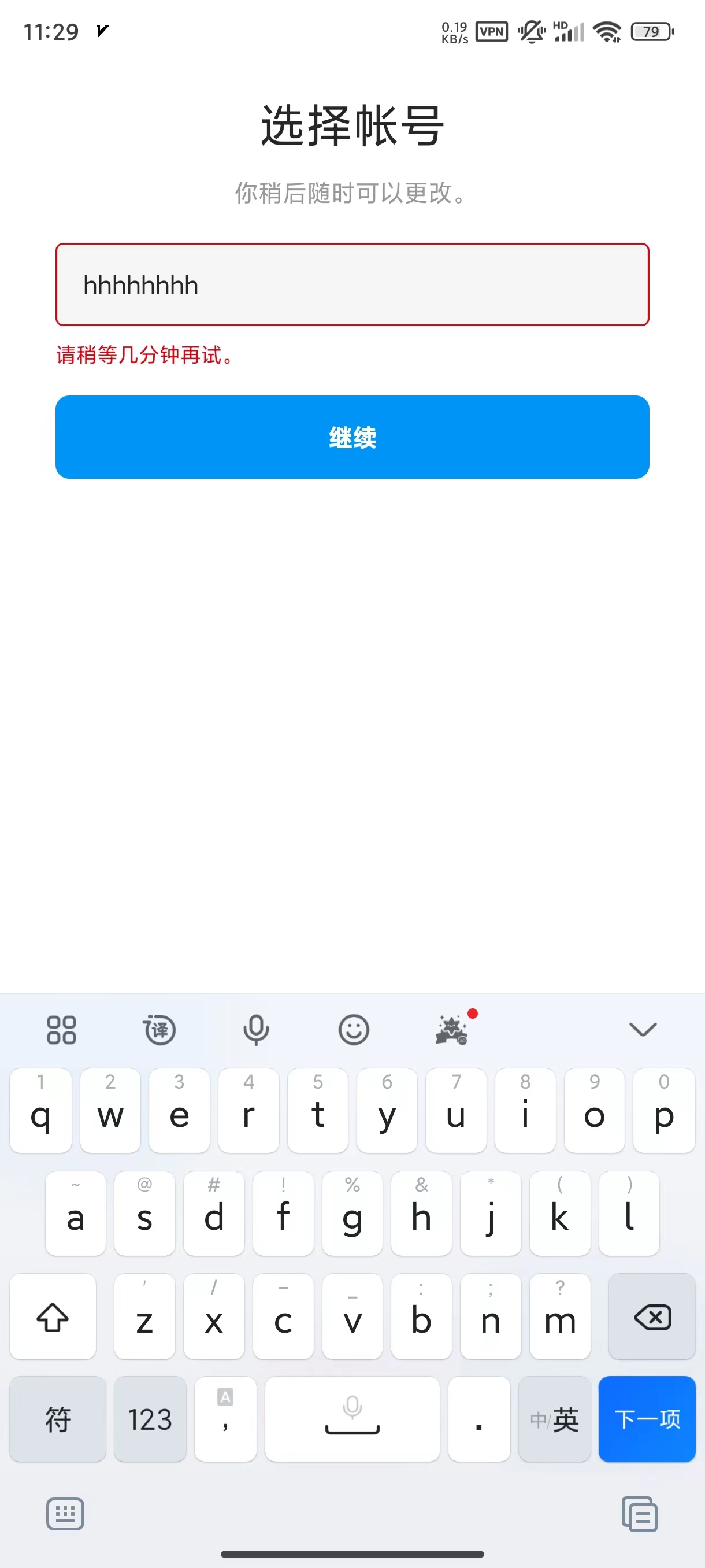Open the keyboard translate tool
Screen dimensions: 705x1568
(159, 1030)
